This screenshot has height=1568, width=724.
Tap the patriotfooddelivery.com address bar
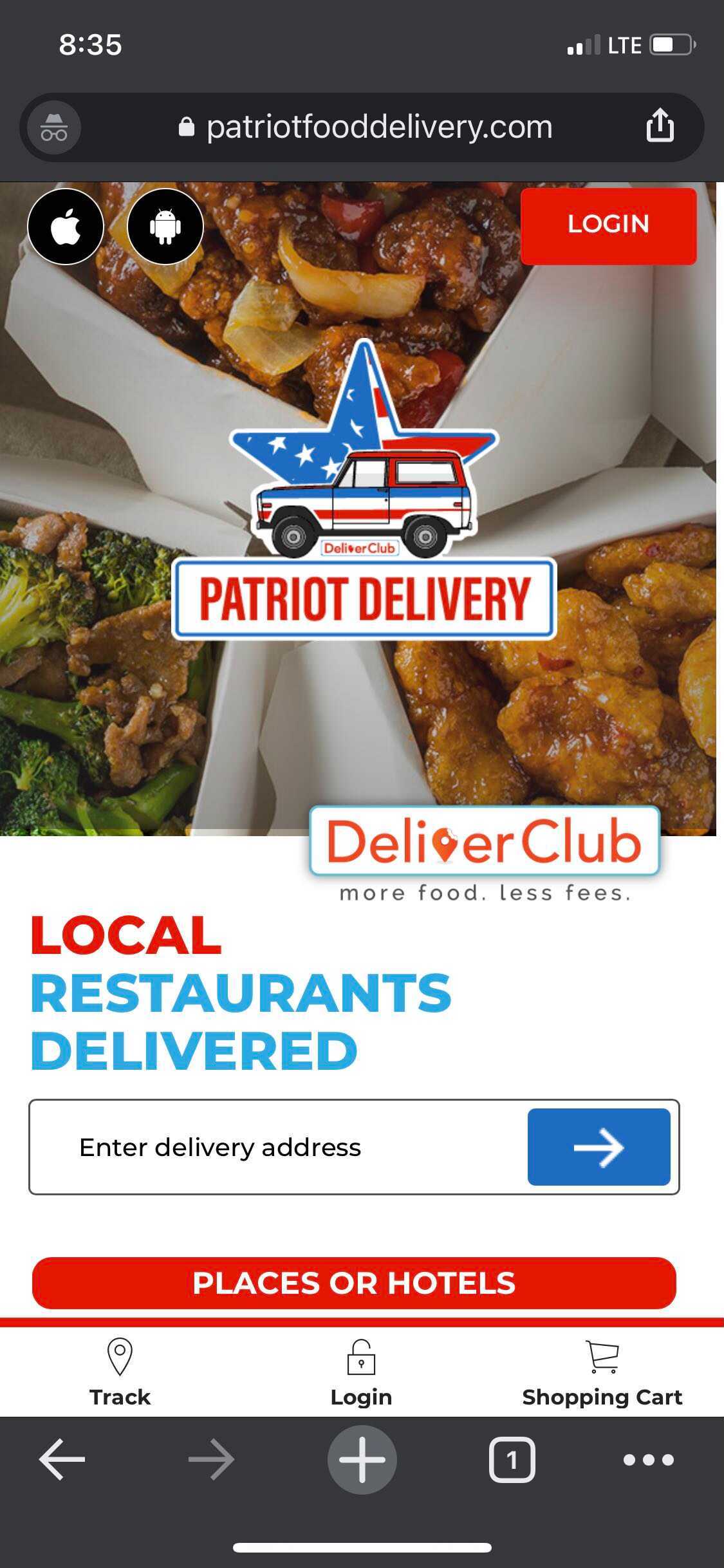point(365,127)
